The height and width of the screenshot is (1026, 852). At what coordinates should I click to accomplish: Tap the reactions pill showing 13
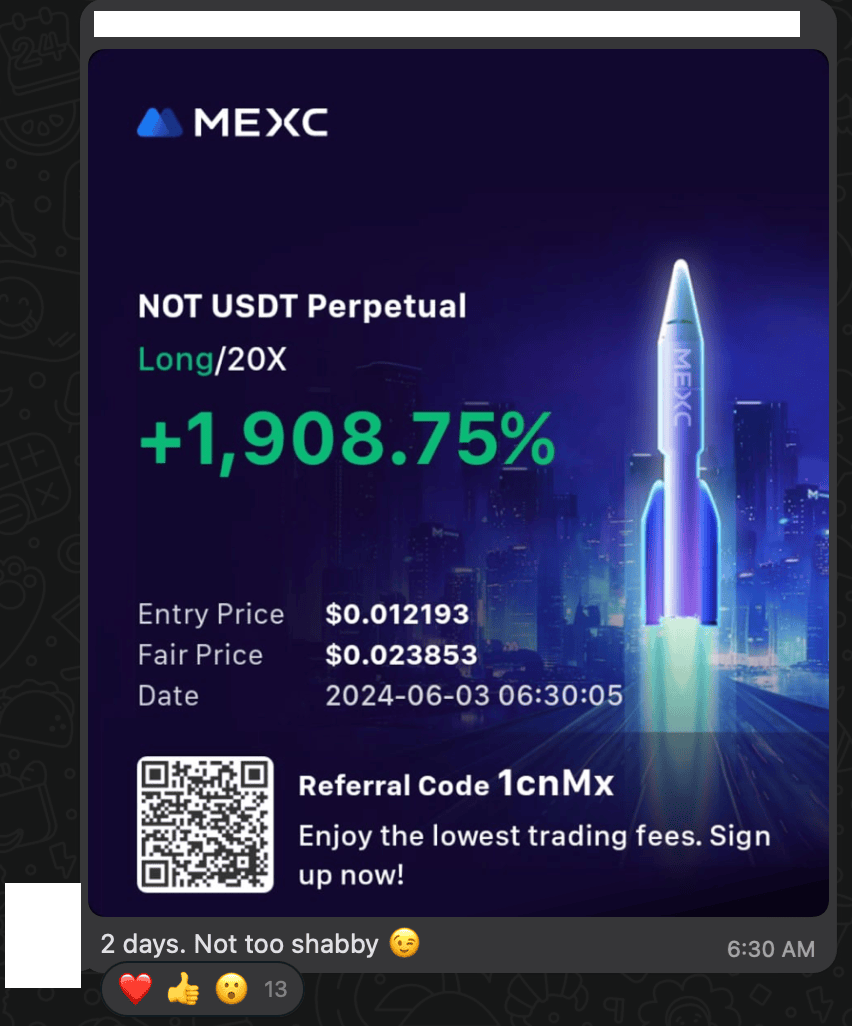tap(202, 990)
